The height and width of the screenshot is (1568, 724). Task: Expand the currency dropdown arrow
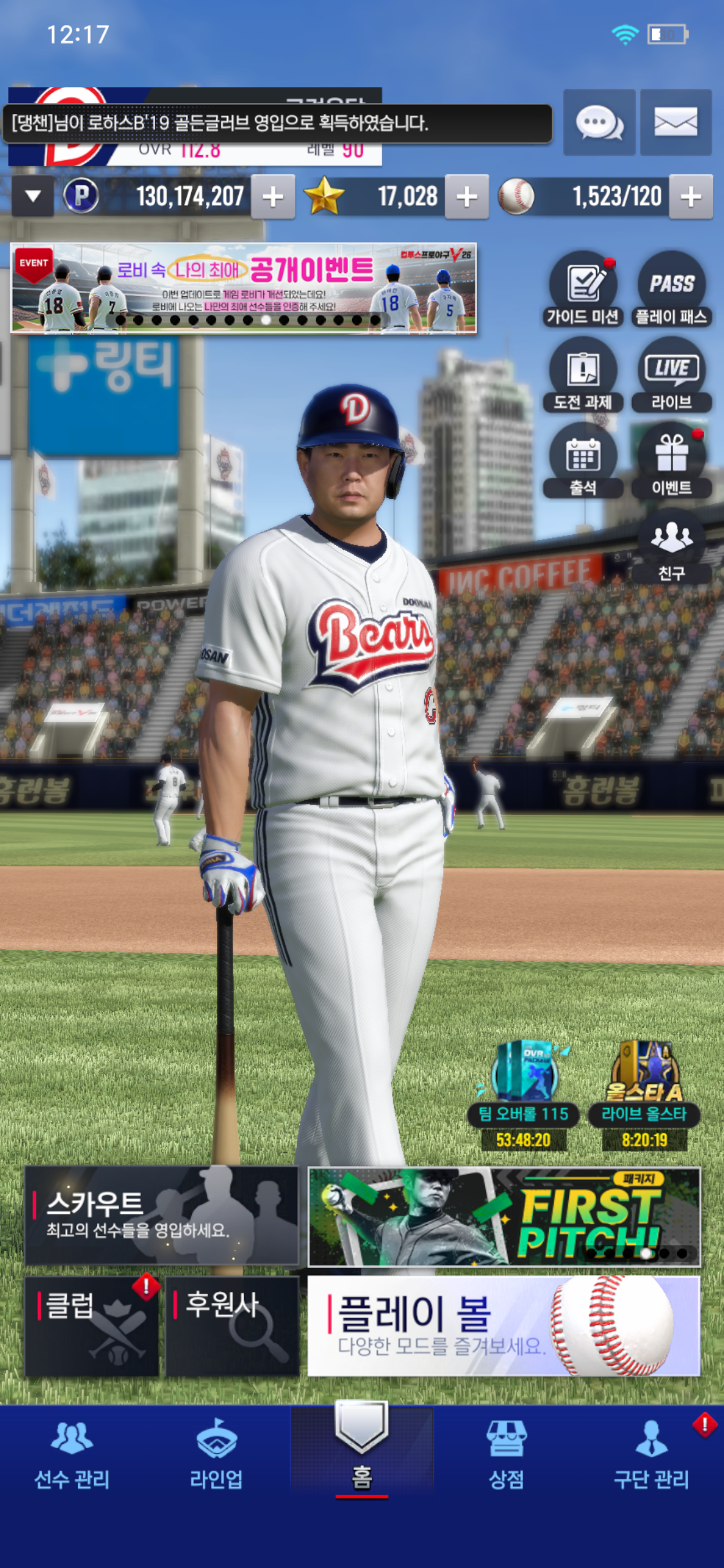point(33,196)
